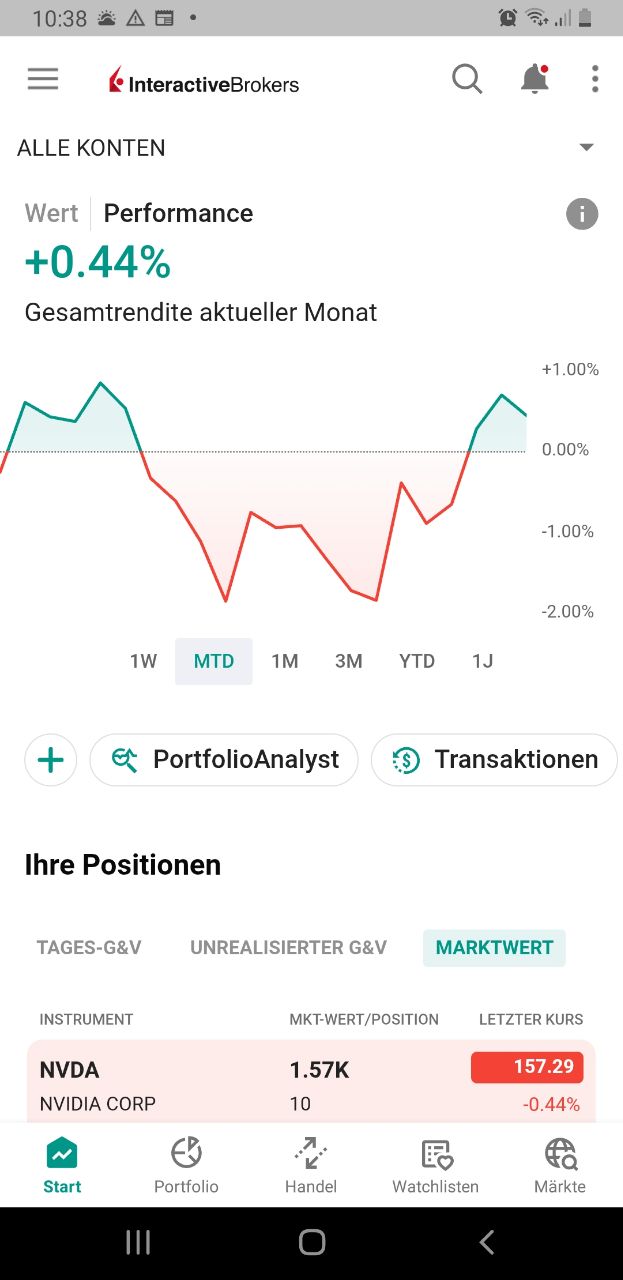The width and height of the screenshot is (623, 1280).
Task: Select the 1W chart range
Action: click(143, 661)
